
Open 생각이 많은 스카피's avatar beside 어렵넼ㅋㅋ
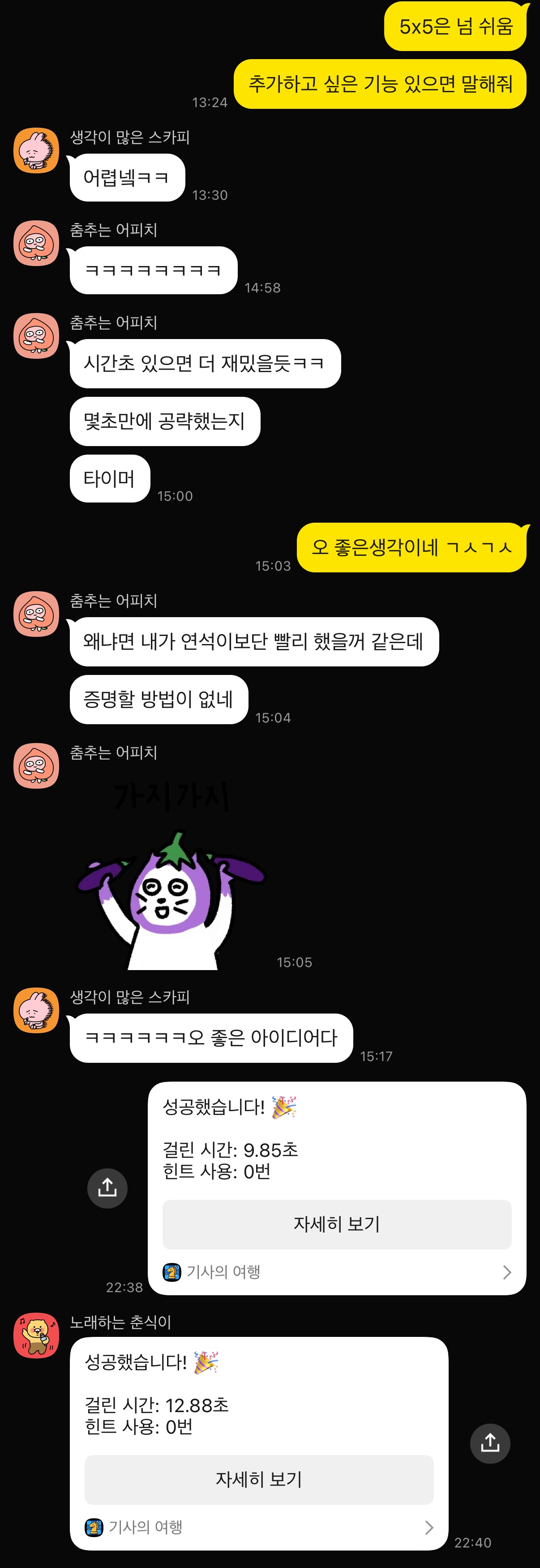(37, 150)
